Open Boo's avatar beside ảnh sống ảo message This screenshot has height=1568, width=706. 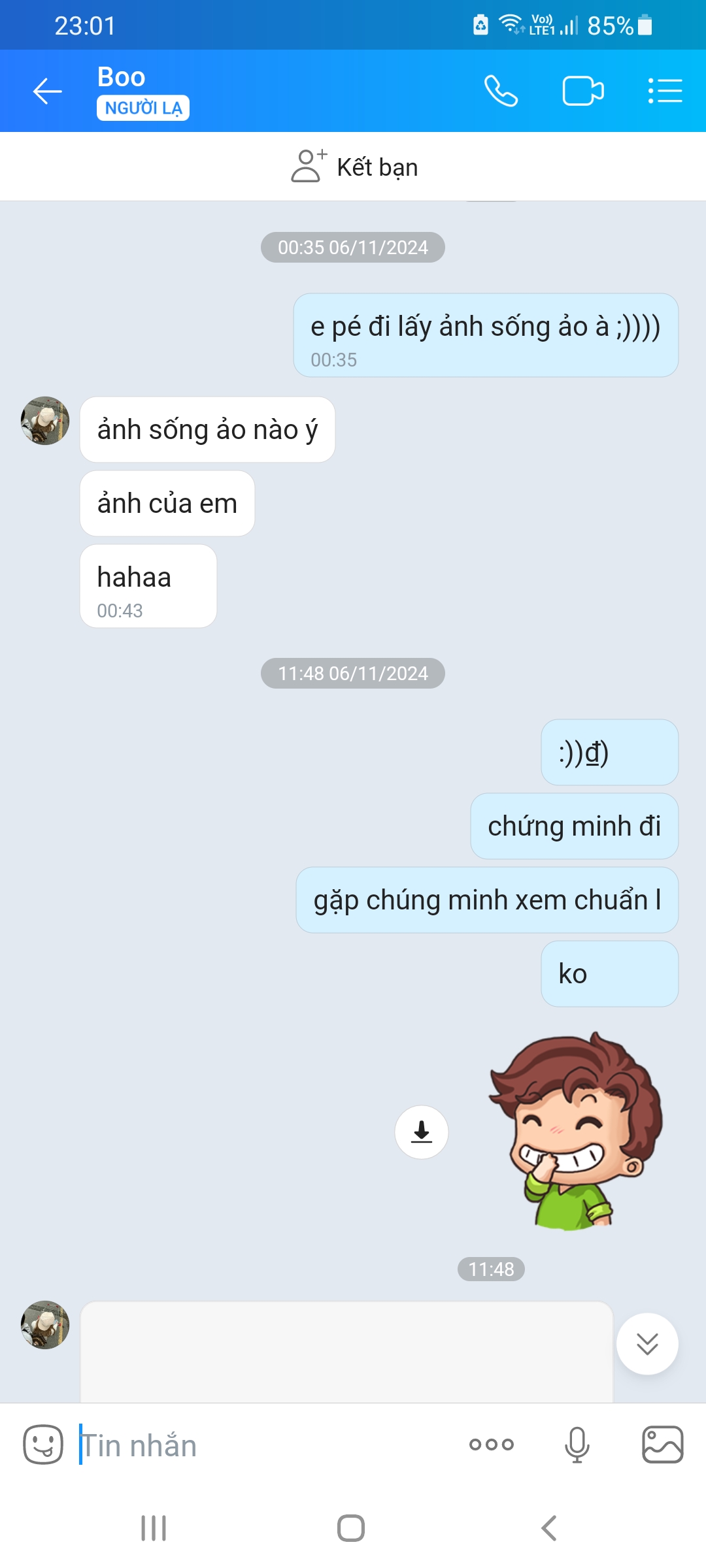point(45,421)
